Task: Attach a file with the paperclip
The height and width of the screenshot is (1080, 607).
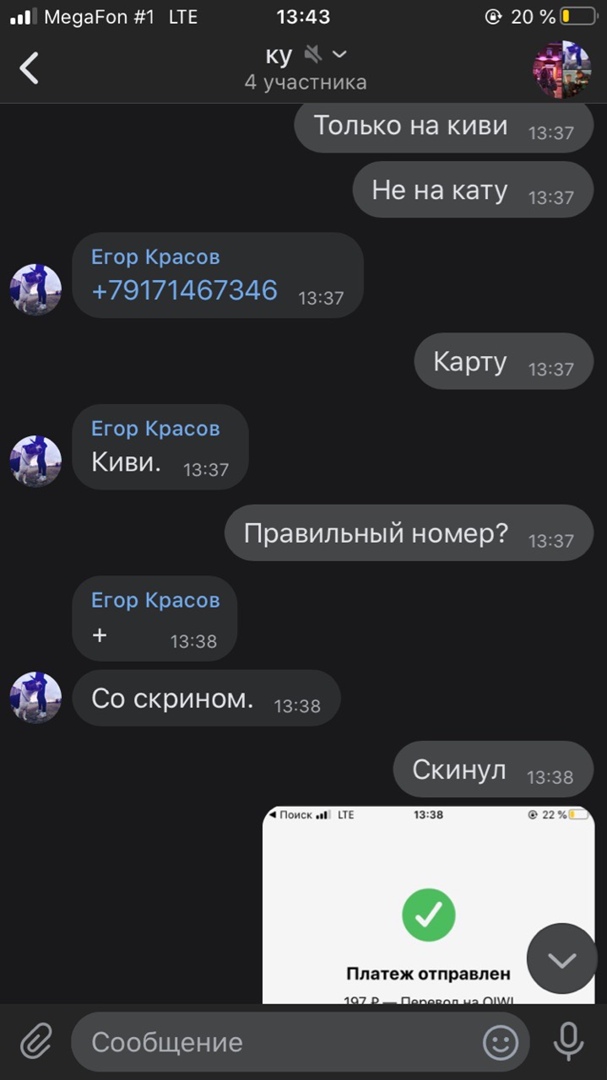Action: 36,1042
